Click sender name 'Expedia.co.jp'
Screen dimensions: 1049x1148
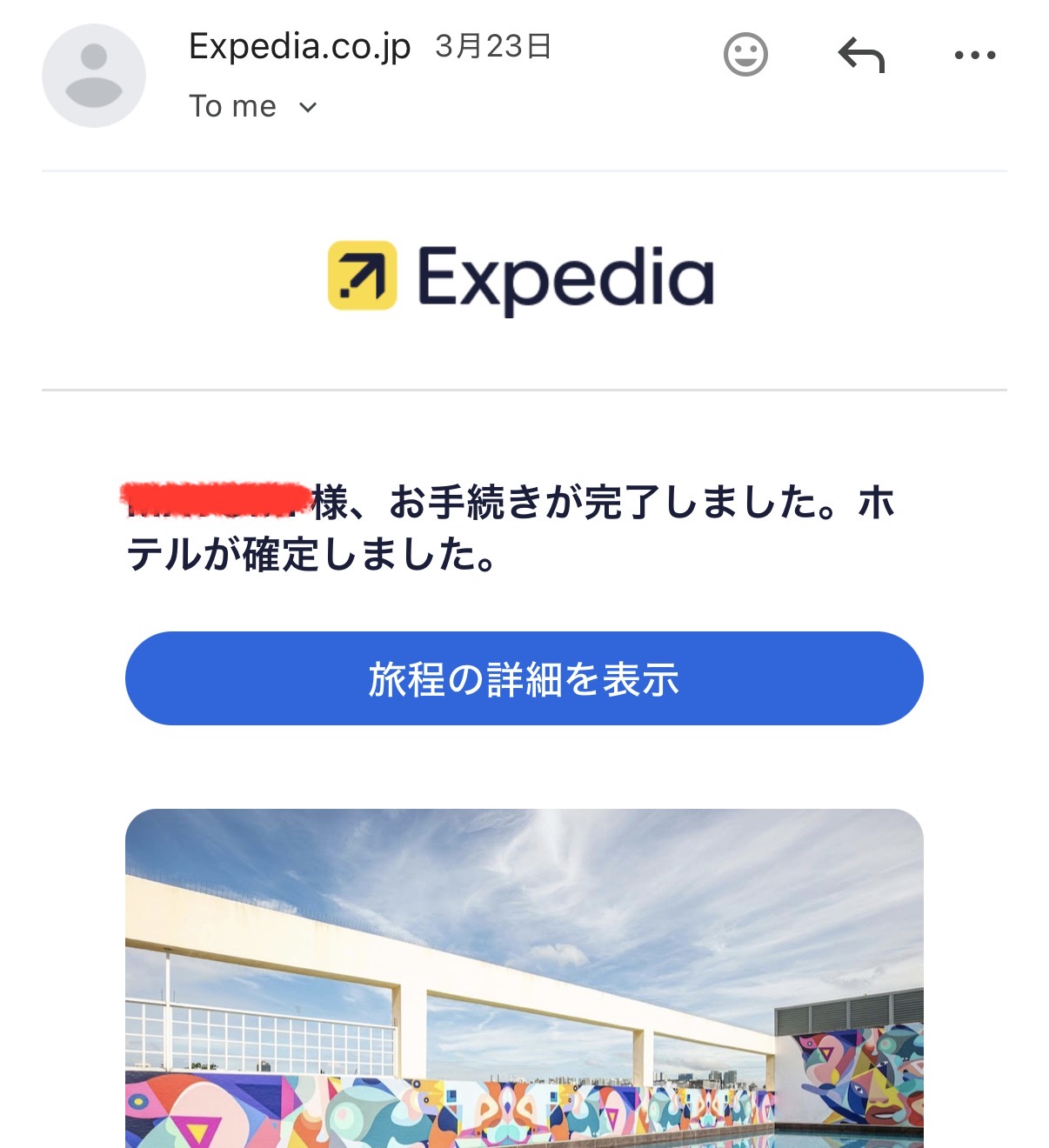300,47
